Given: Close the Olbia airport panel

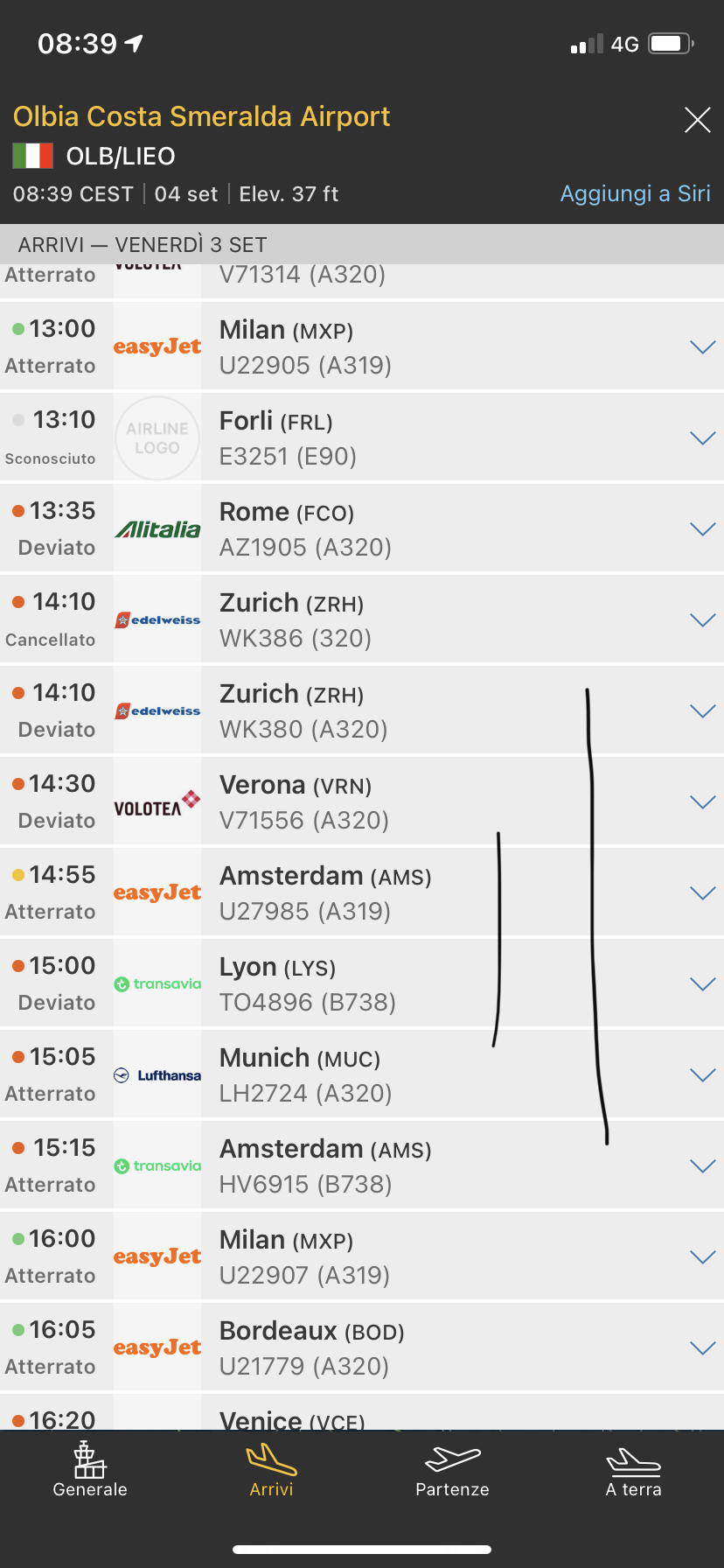Looking at the screenshot, I should point(697,120).
